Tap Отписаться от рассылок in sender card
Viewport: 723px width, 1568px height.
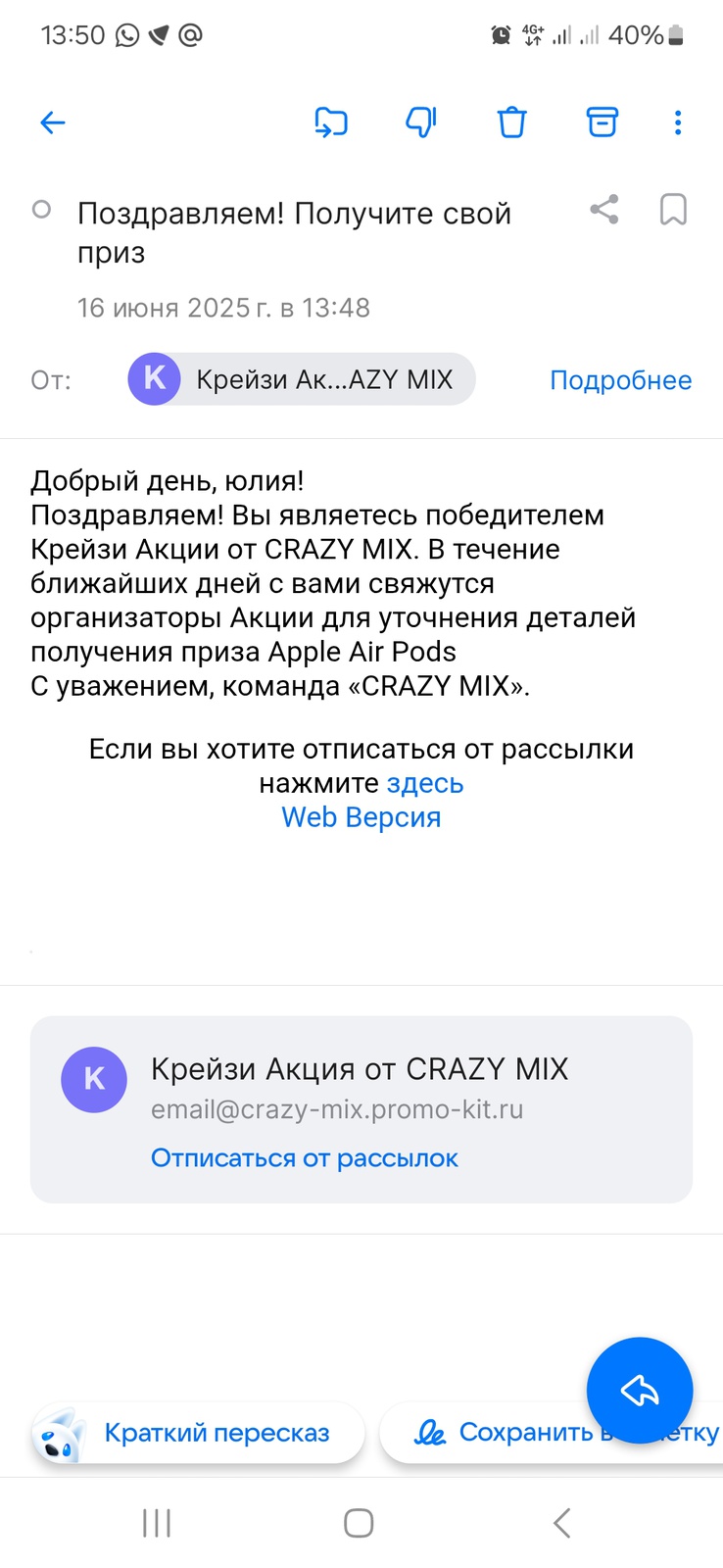[304, 1158]
